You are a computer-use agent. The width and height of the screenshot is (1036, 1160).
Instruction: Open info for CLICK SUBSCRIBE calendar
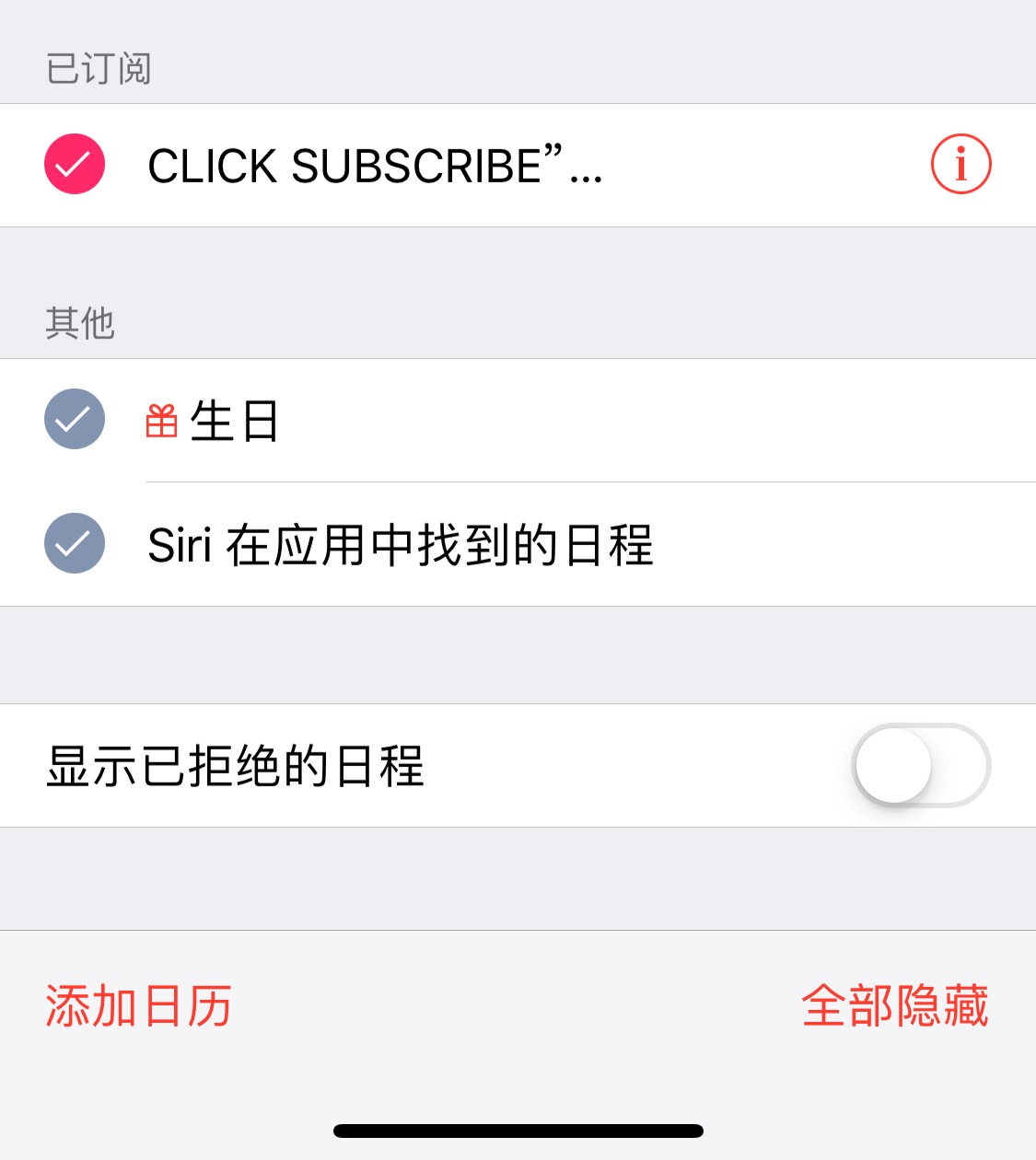pyautogui.click(x=960, y=165)
